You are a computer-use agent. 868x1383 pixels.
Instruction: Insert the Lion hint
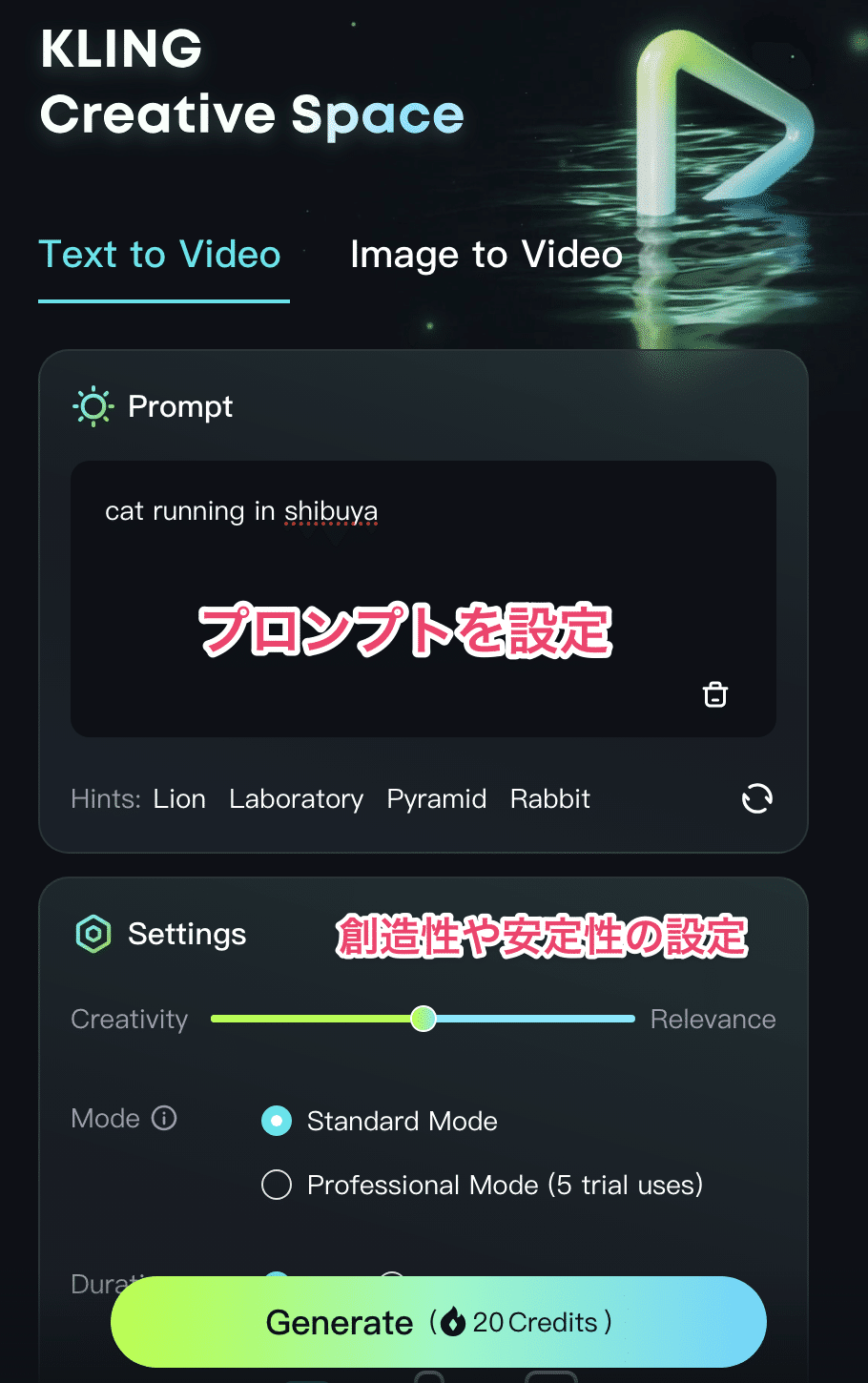pos(179,799)
